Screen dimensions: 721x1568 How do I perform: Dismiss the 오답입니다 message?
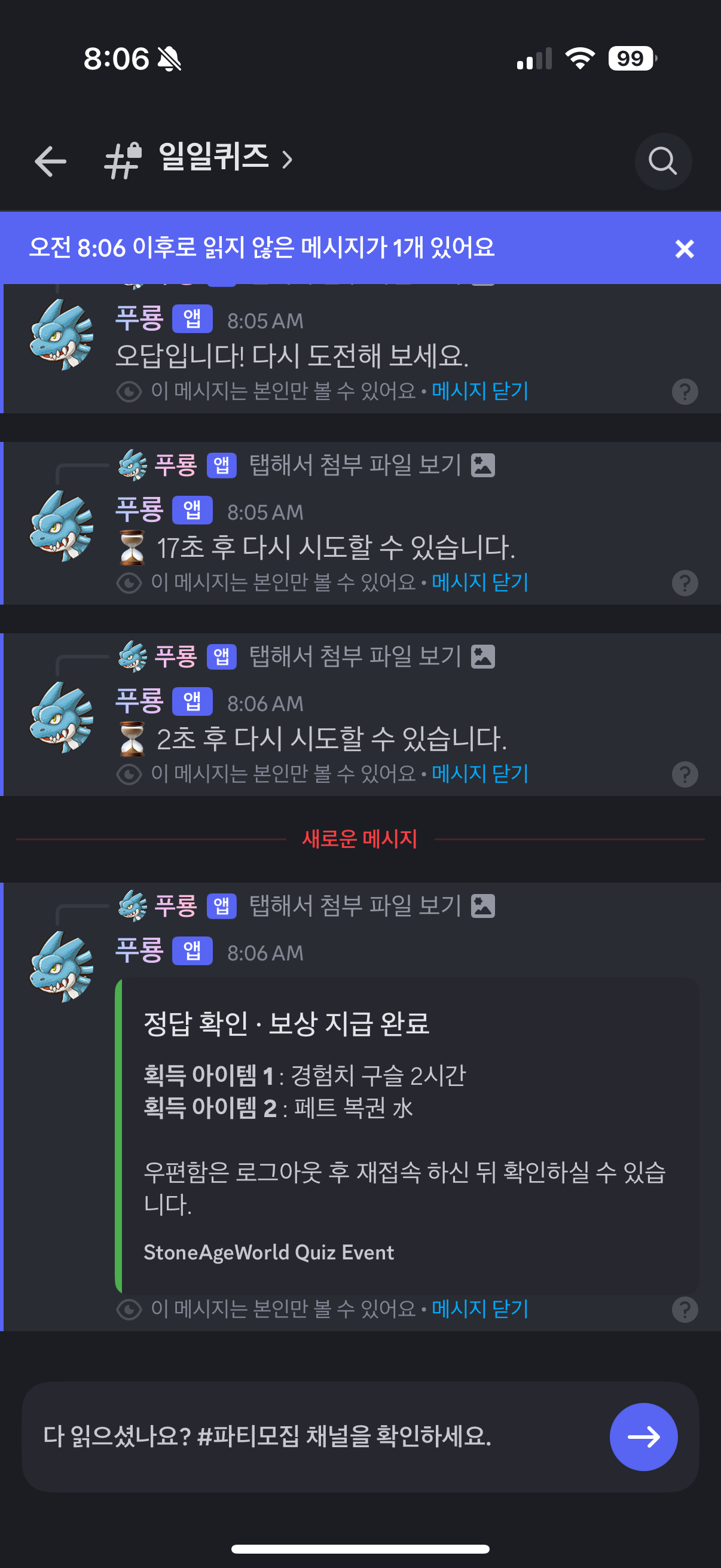[479, 391]
